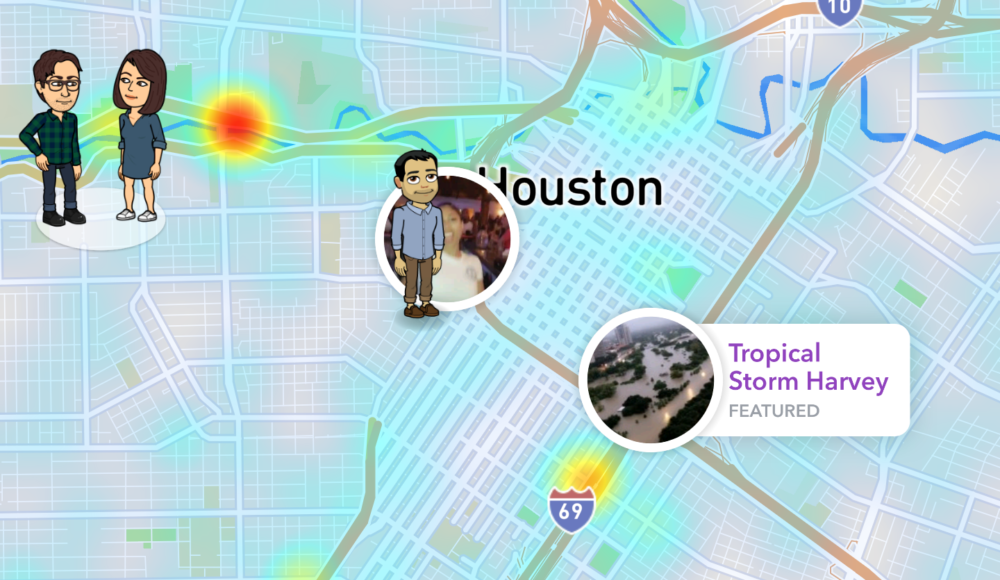1000x580 pixels.
Task: Tap the Bitmoji man in the blue shirt
Action: (418, 235)
